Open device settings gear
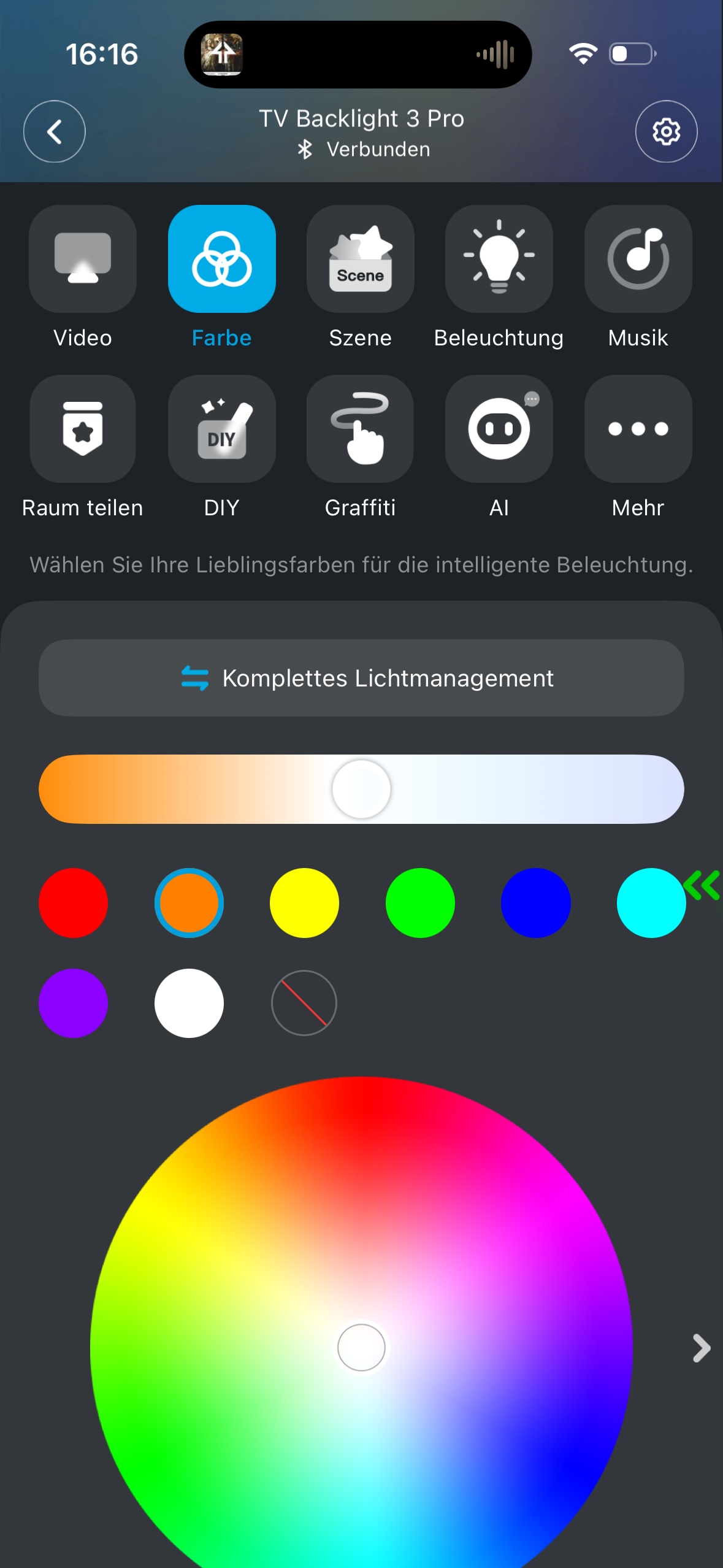 (x=666, y=131)
